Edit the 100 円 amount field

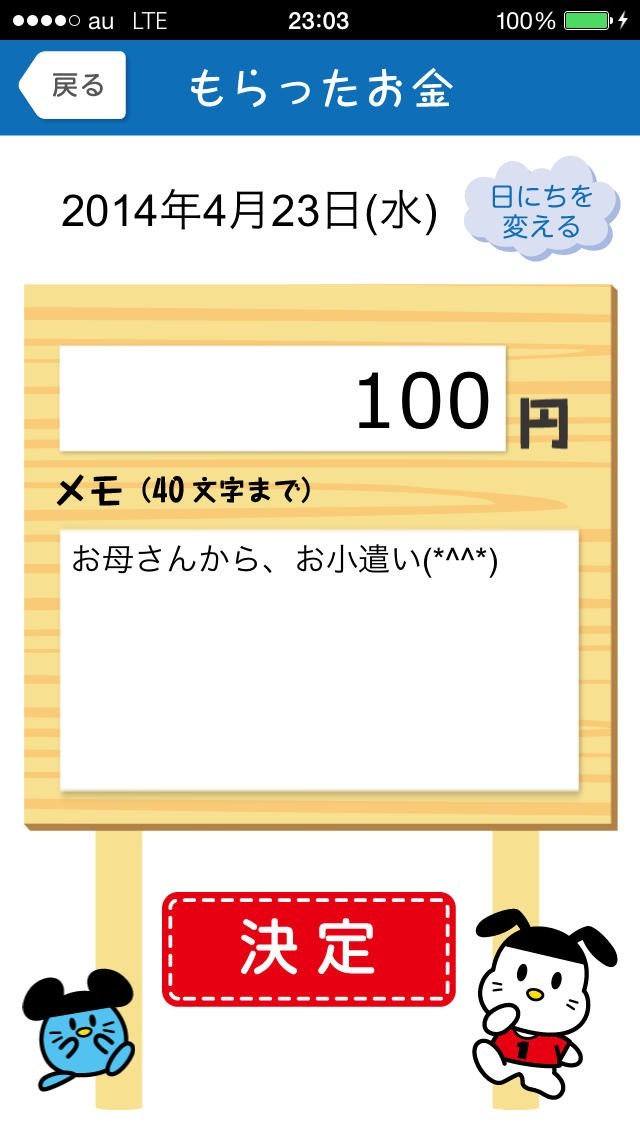coord(282,398)
